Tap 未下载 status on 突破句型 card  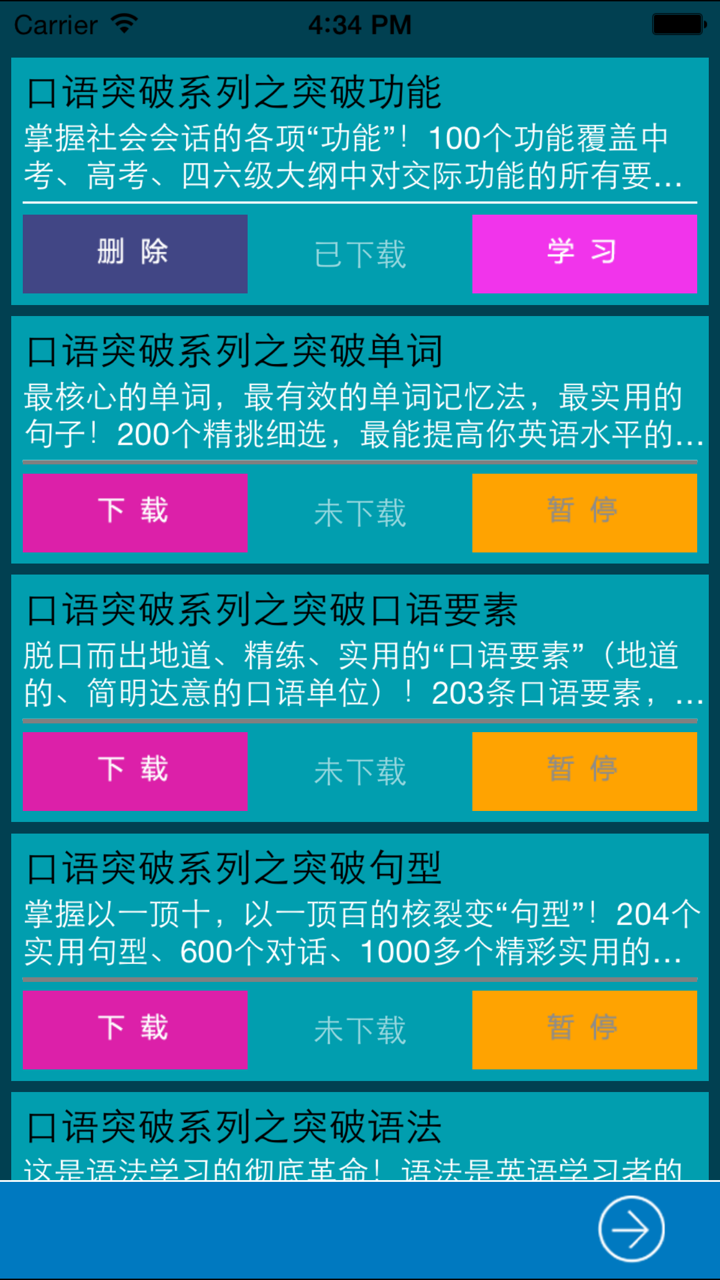pos(359,1029)
